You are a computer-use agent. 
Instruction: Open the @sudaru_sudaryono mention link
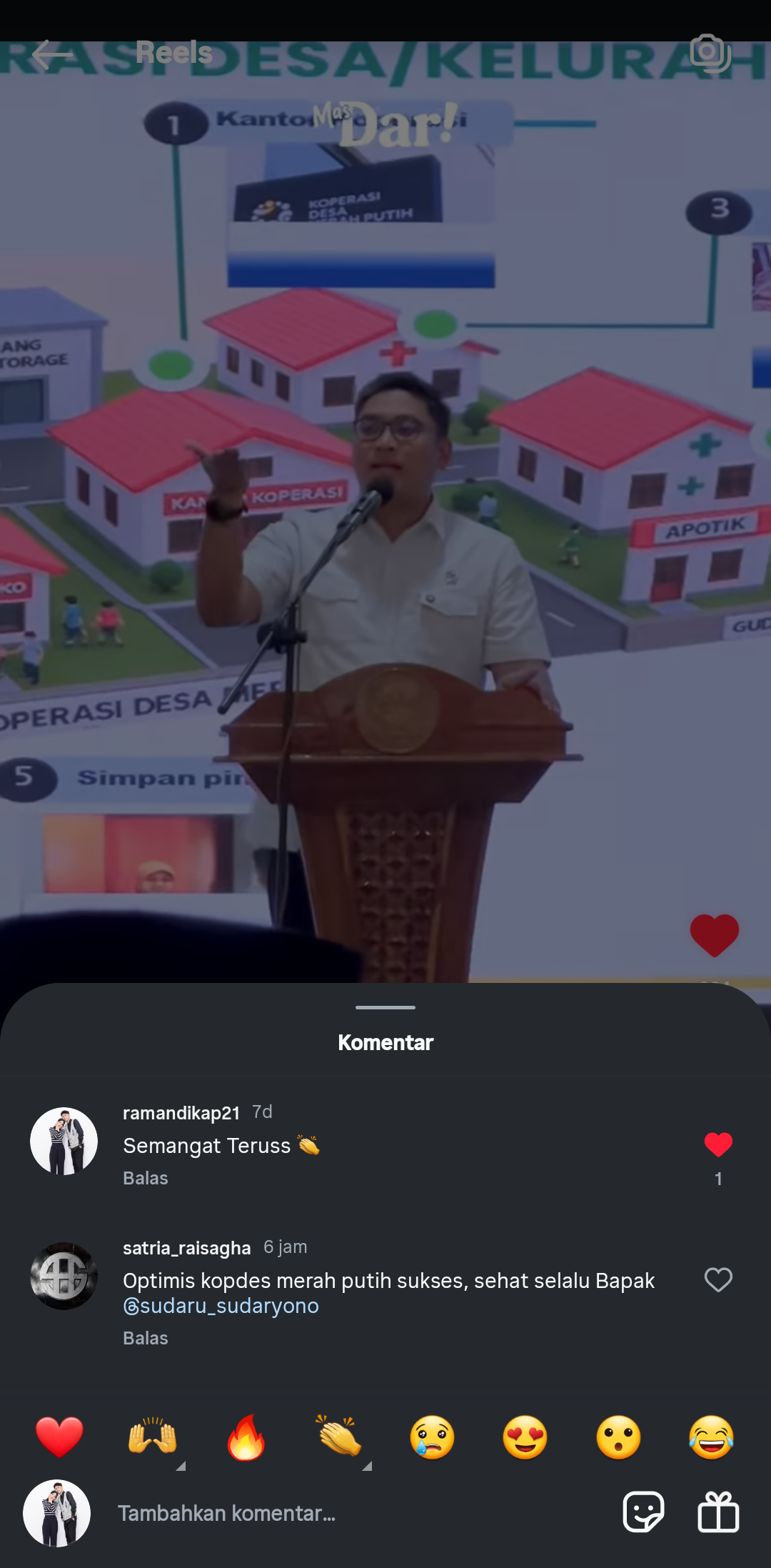coord(221,1306)
